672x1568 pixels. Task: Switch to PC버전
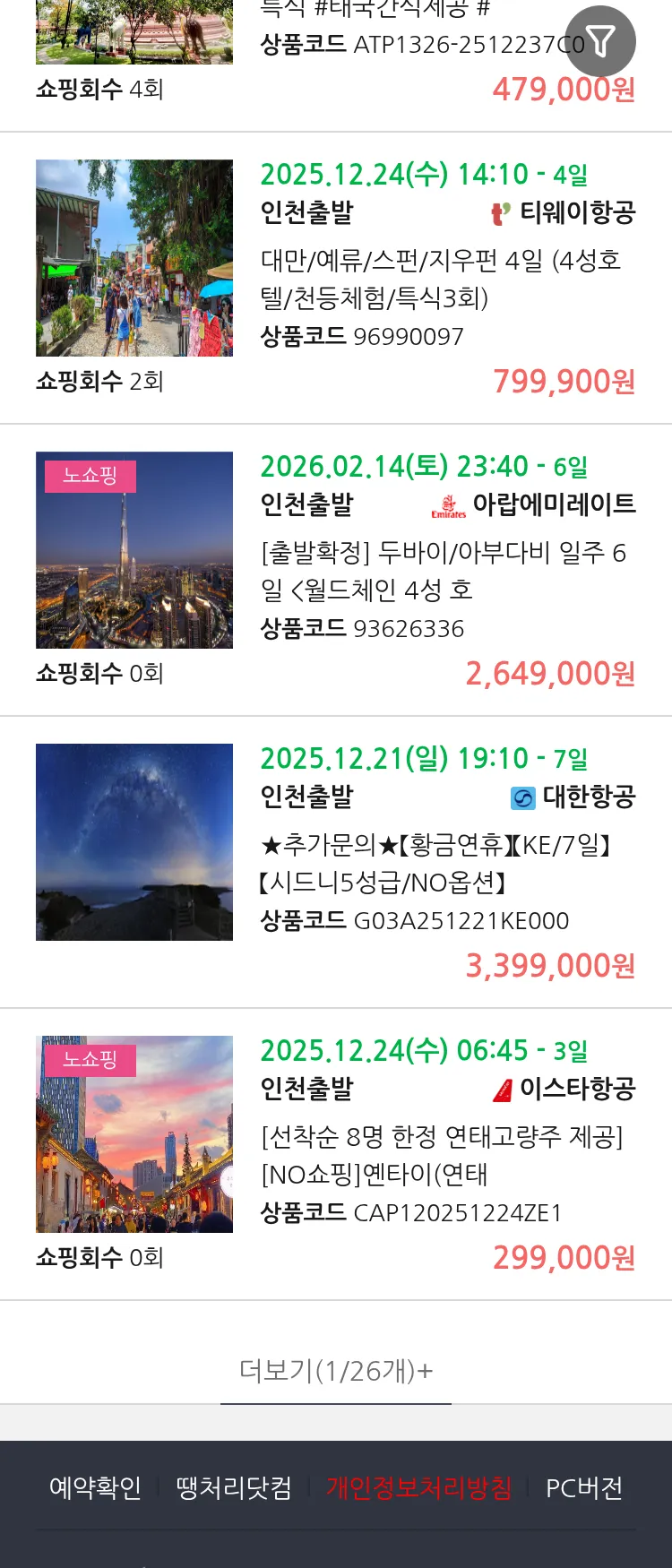click(584, 1488)
